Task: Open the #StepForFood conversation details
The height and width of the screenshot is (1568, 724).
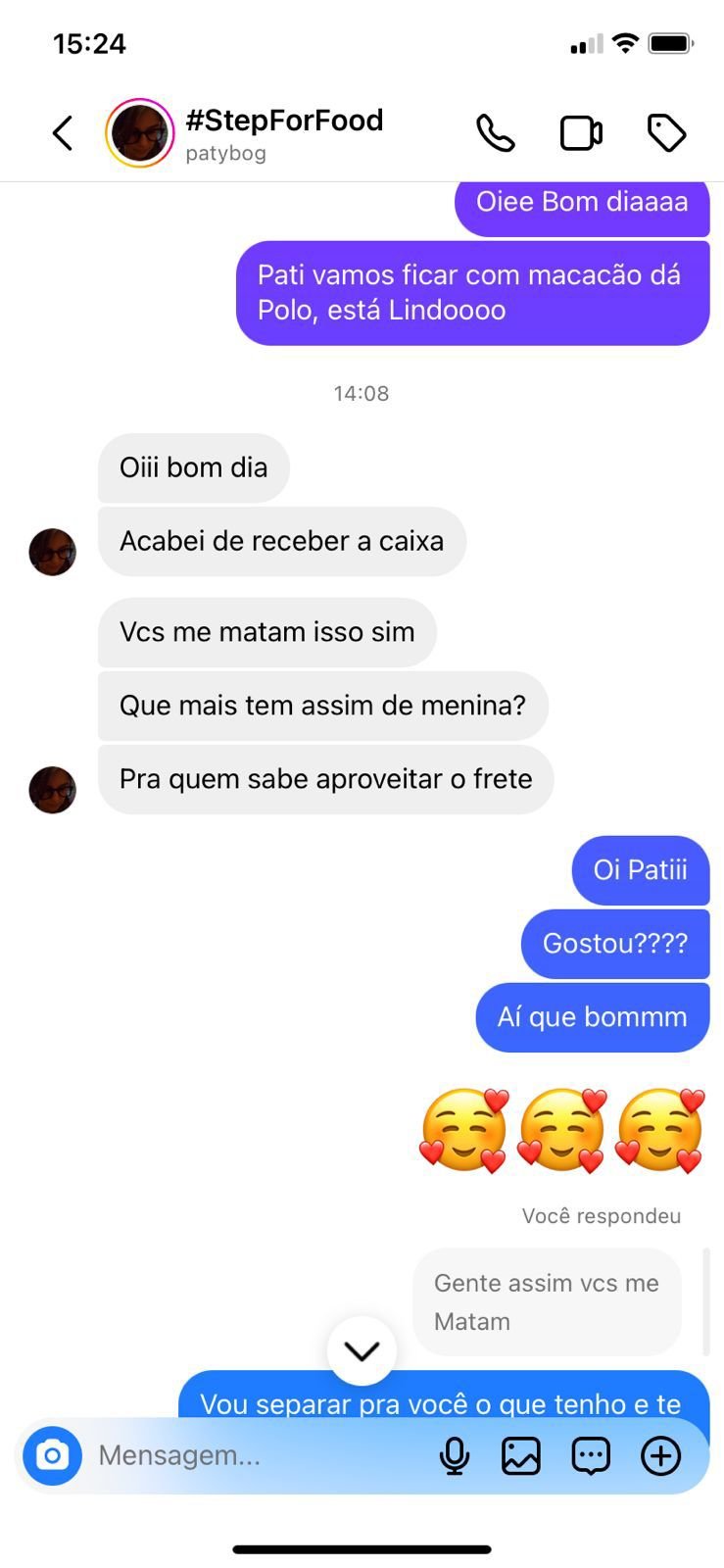Action: (x=283, y=120)
